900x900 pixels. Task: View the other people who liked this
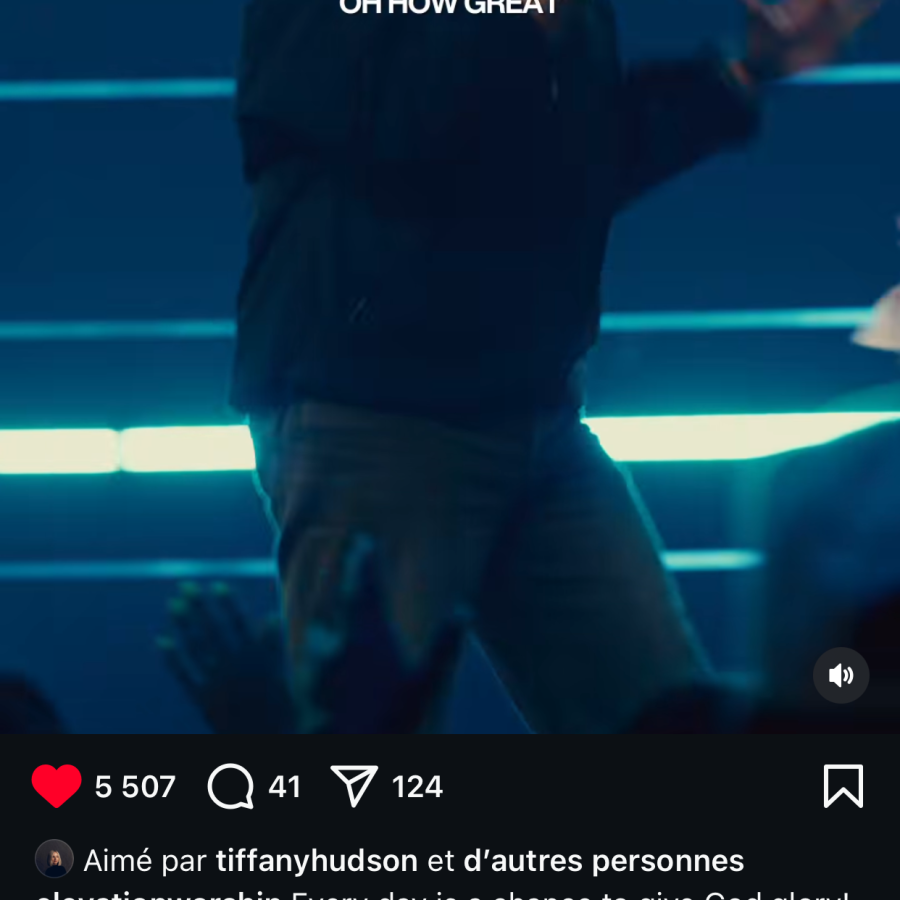pos(603,860)
